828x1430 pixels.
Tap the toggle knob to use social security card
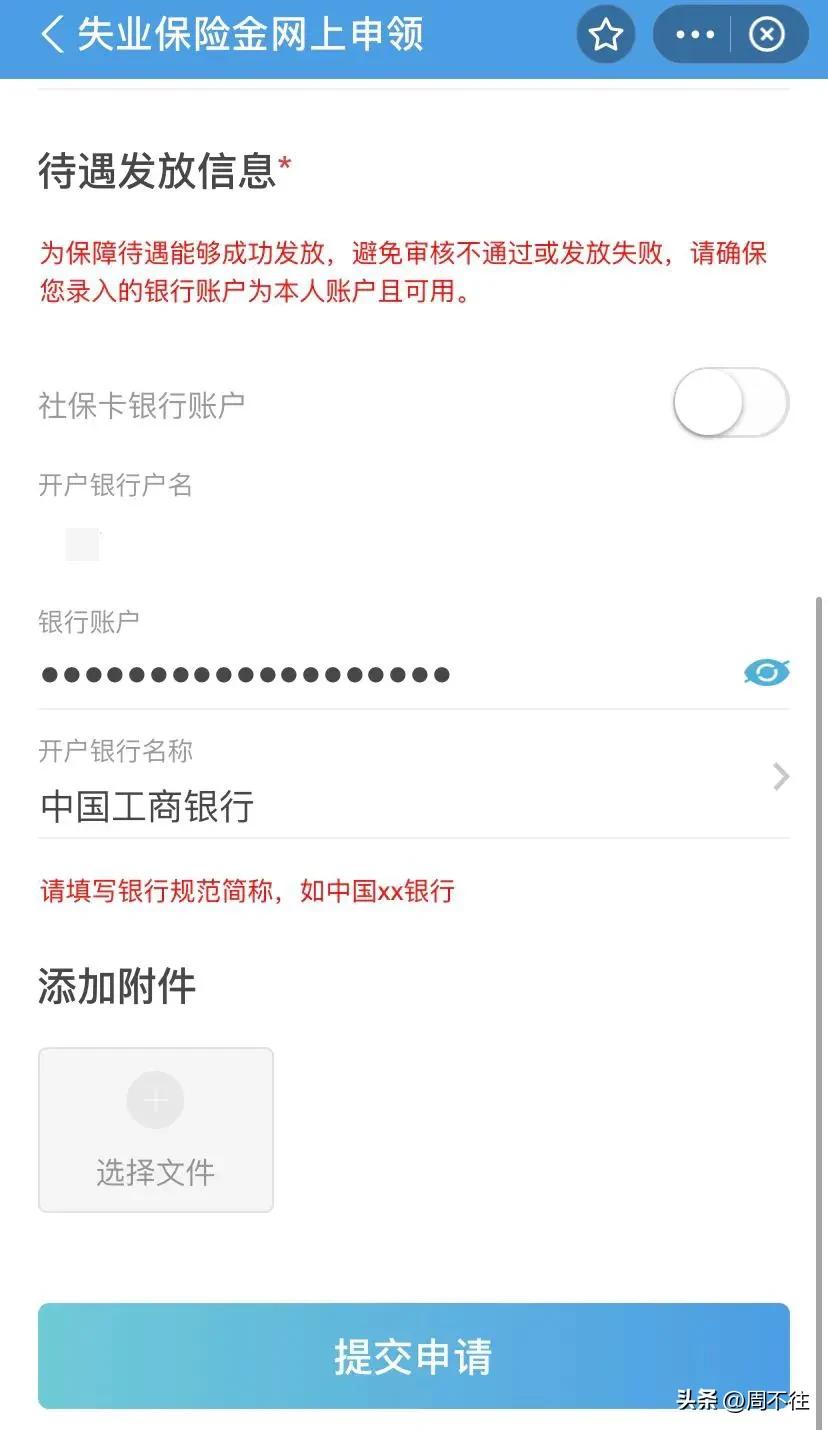pos(707,402)
